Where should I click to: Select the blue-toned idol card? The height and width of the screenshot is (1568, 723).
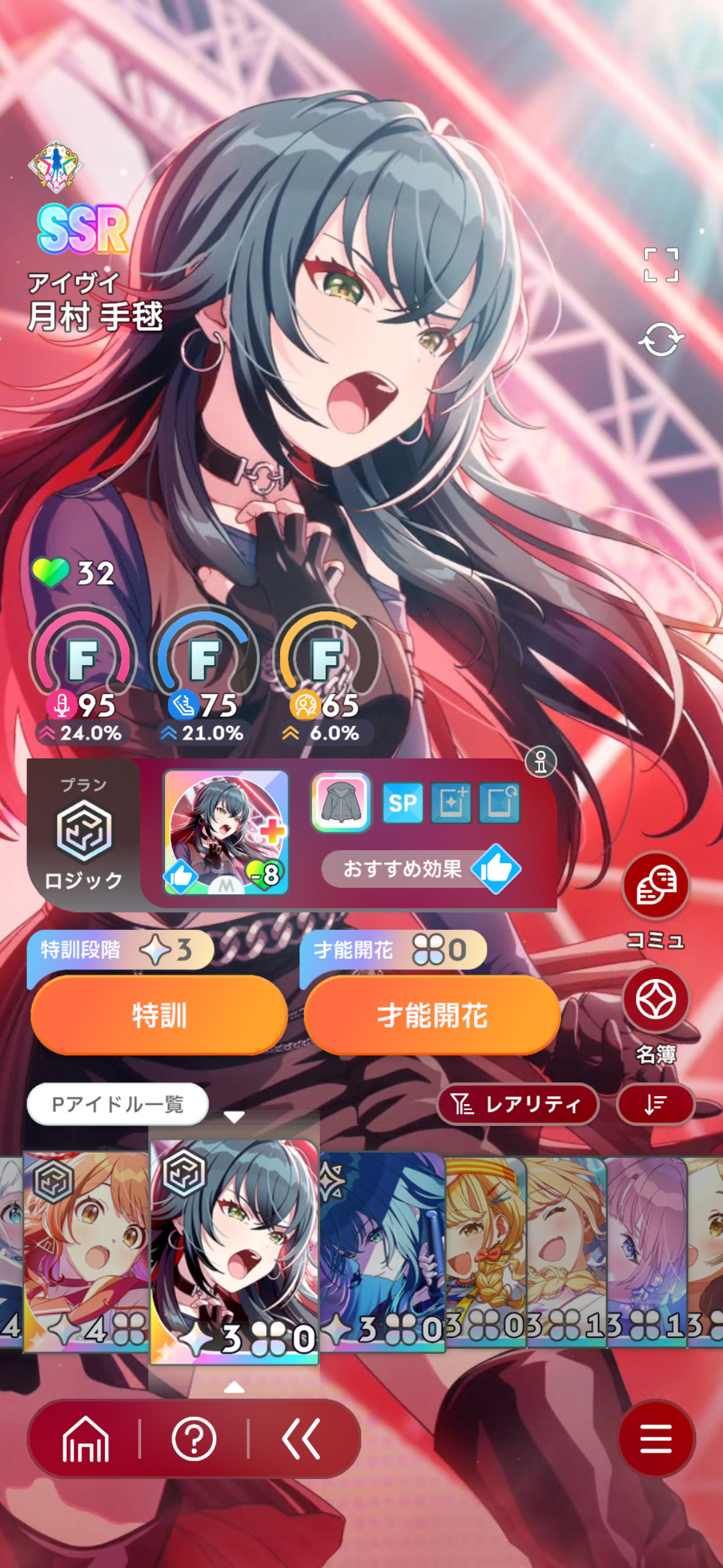(381, 1251)
